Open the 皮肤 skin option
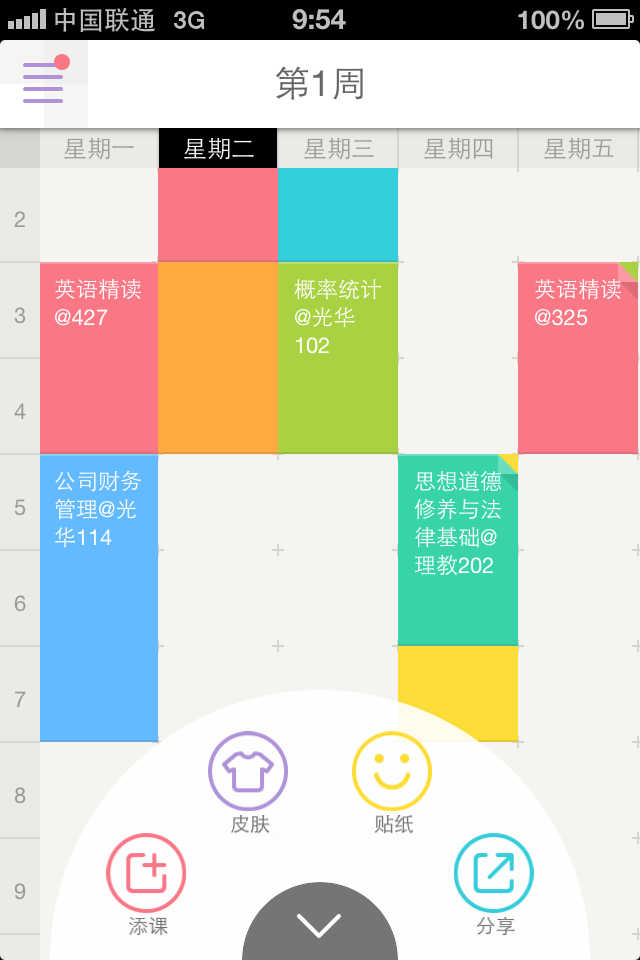This screenshot has width=640, height=960. point(248,772)
